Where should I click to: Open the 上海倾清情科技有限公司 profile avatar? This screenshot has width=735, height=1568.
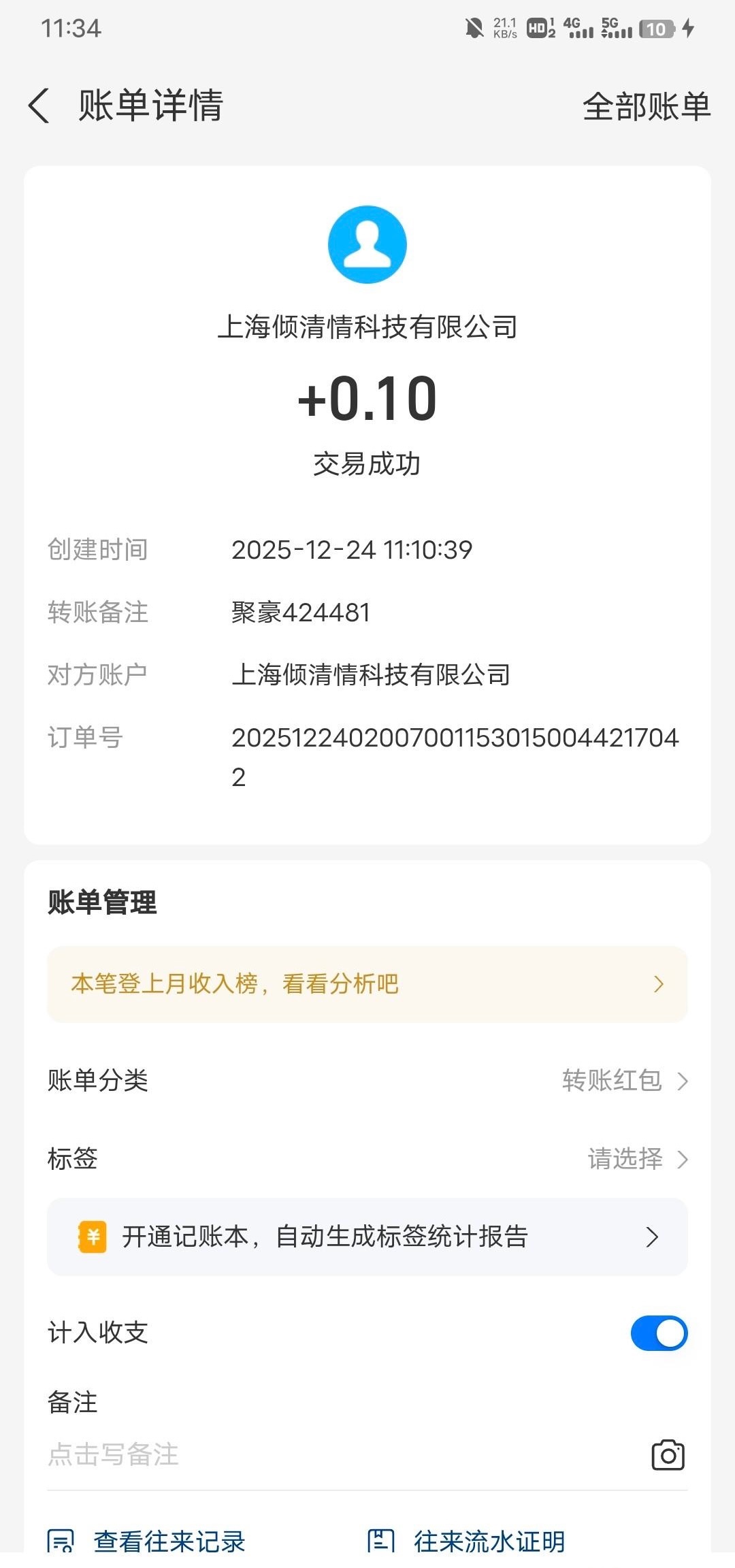[367, 245]
